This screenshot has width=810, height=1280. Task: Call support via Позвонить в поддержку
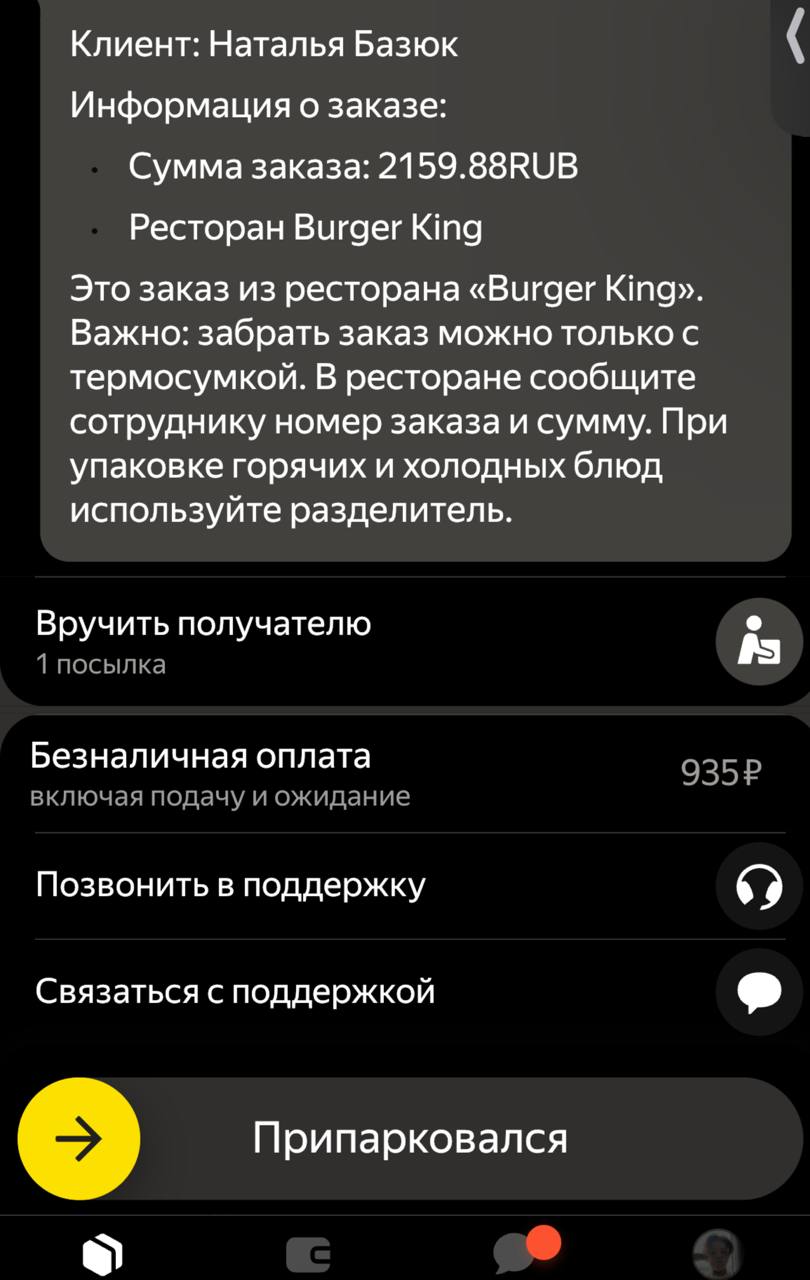pyautogui.click(x=400, y=885)
